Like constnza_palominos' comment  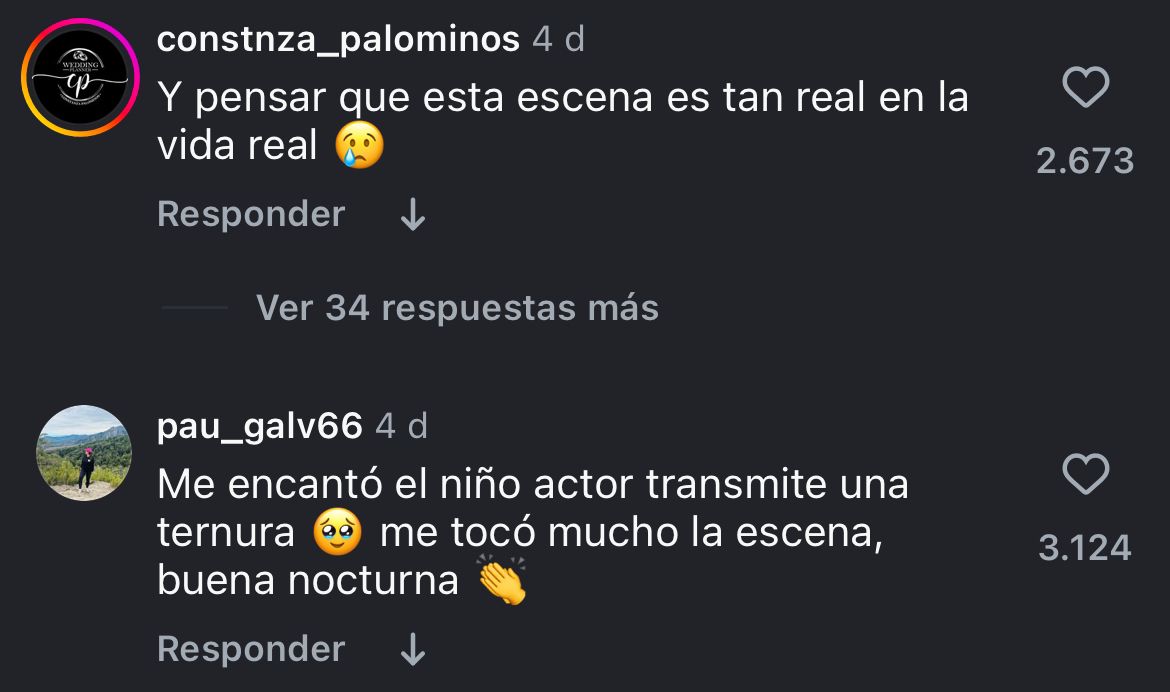(x=1084, y=89)
